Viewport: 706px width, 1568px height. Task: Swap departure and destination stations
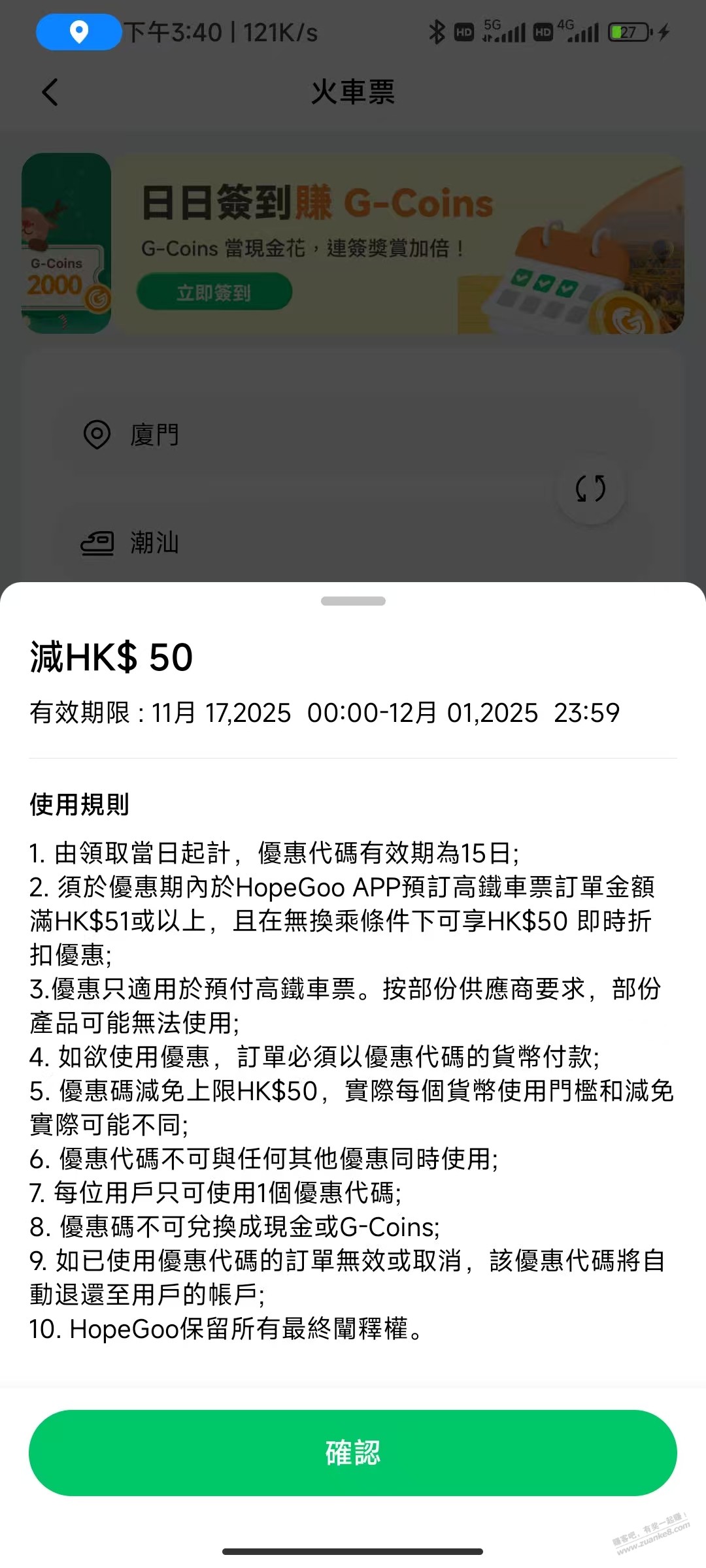(x=590, y=488)
